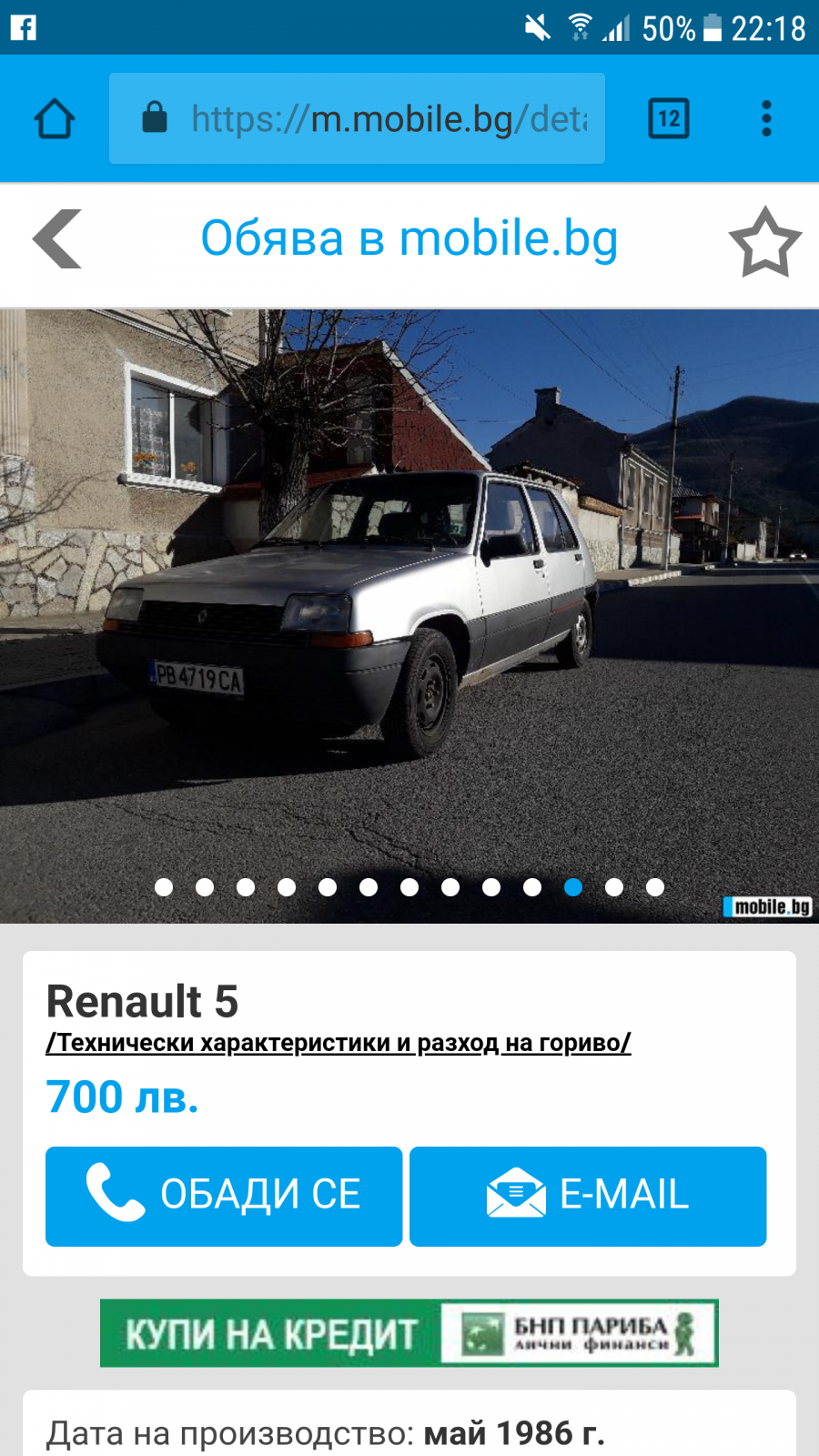Image resolution: width=819 pixels, height=1456 pixels.
Task: Open the КУПИ НА КРЕДИТ banner
Action: click(409, 1333)
